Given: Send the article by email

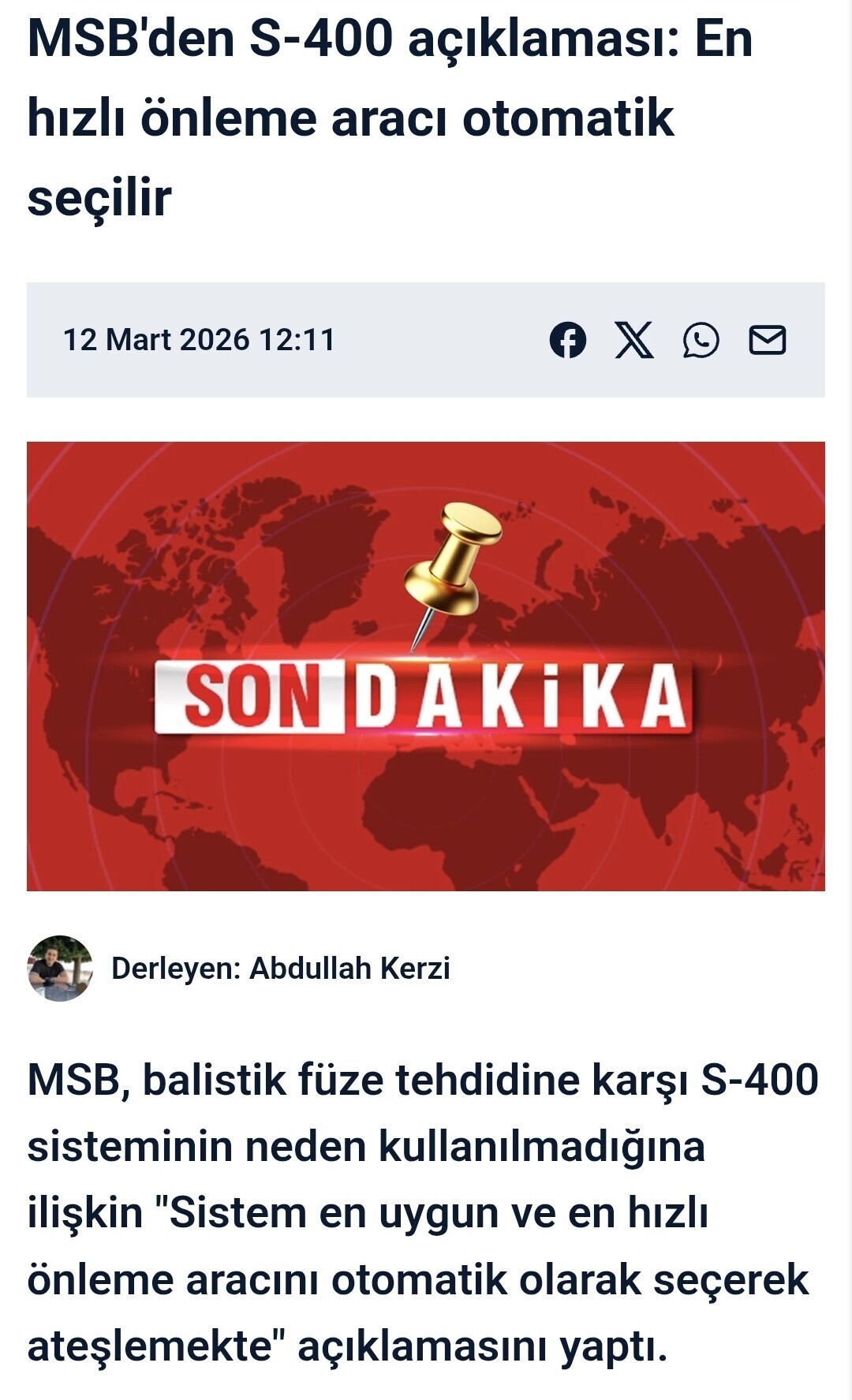Looking at the screenshot, I should tap(767, 340).
